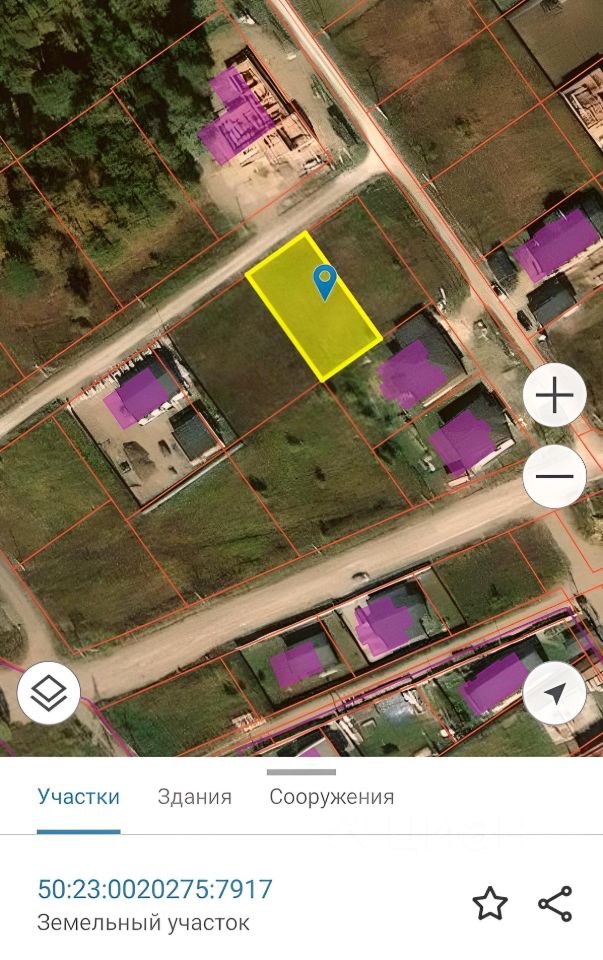Screen dimensions: 603x960
Task: Zoom out of the map
Action: [554, 475]
